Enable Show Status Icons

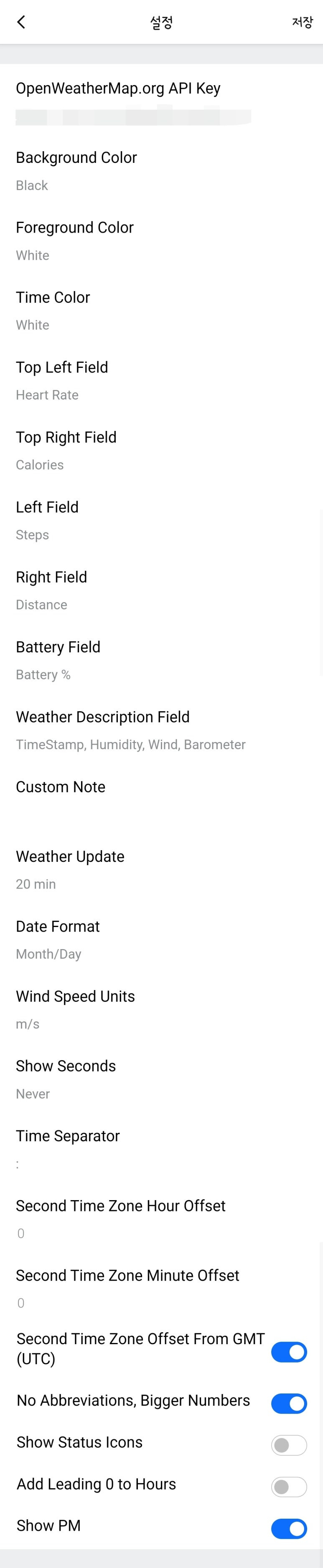[x=288, y=1445]
